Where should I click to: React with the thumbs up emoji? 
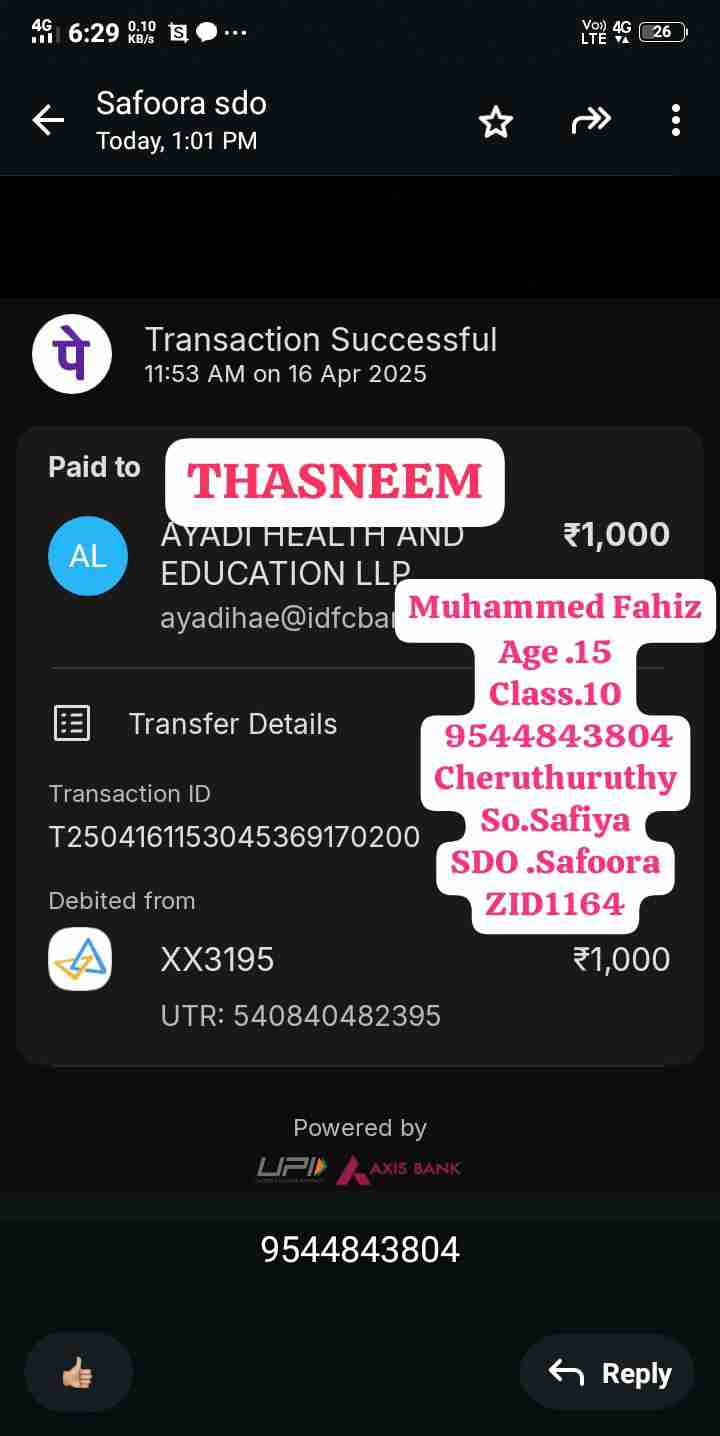(x=78, y=1373)
